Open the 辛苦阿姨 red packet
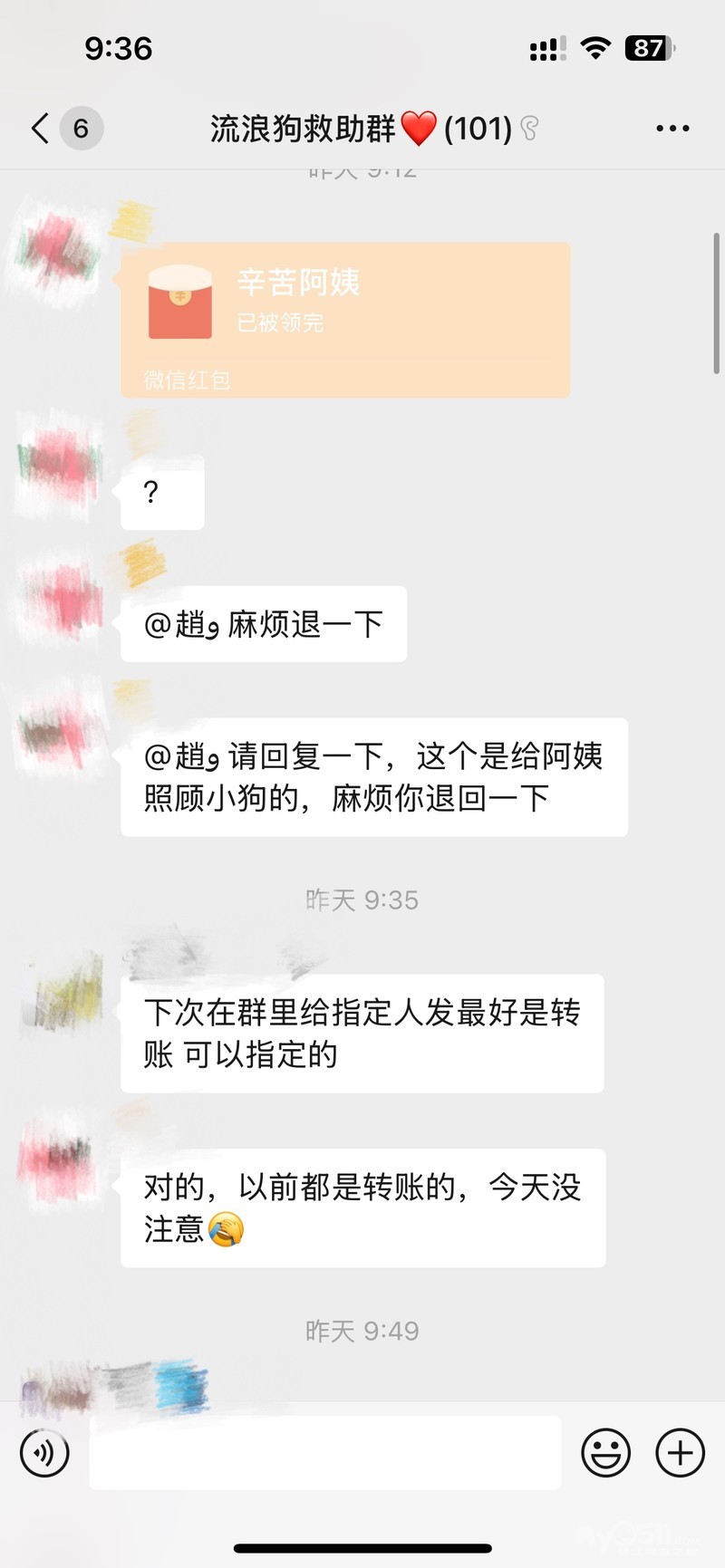The width and height of the screenshot is (725, 1568). (345, 319)
